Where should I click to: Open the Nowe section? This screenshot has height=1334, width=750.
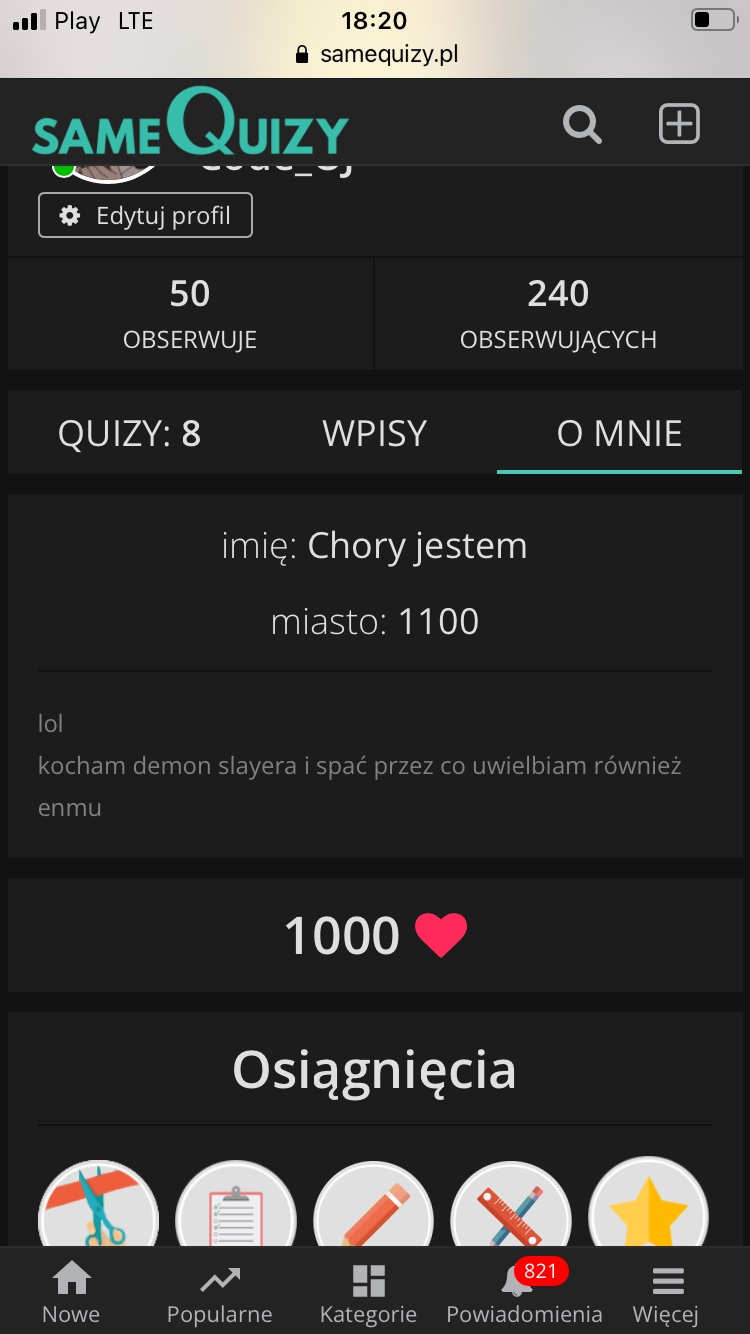click(x=71, y=1292)
